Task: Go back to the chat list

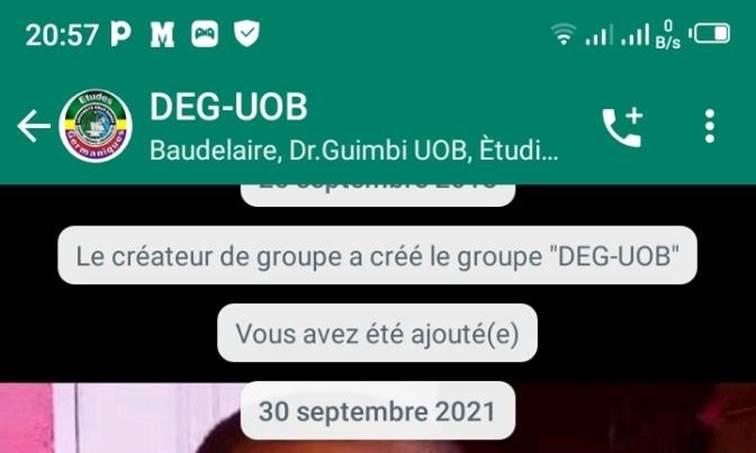Action: click(x=32, y=126)
